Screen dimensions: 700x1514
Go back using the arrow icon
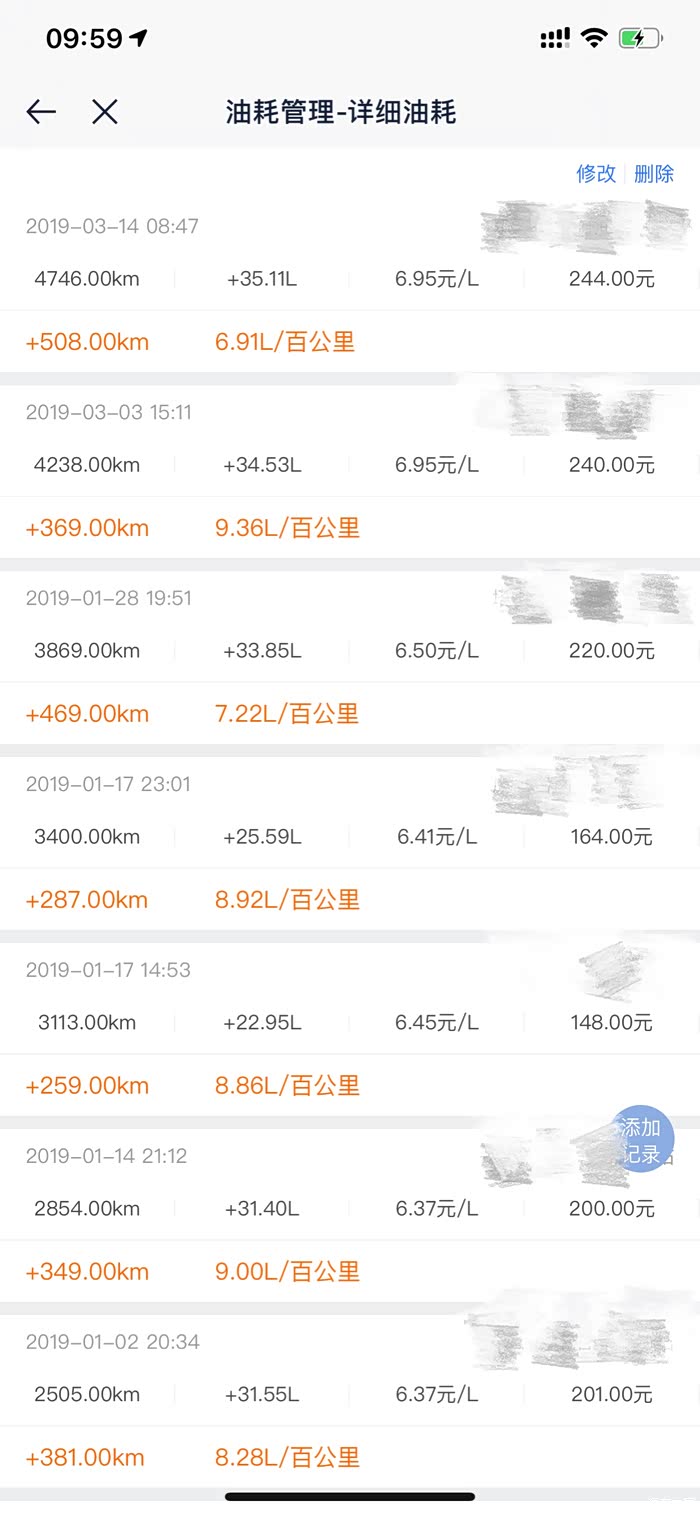point(41,112)
